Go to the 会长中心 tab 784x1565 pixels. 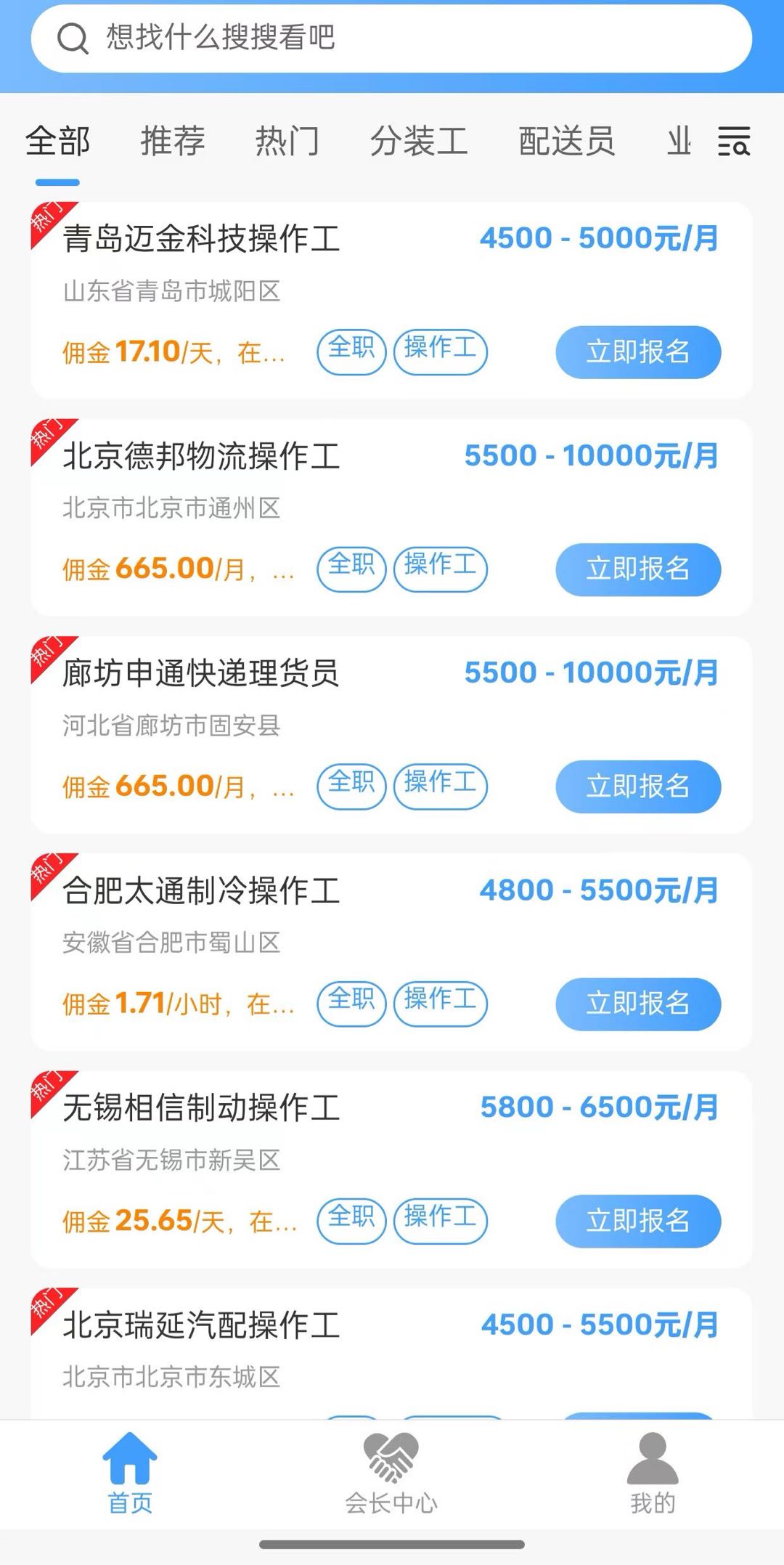coord(391,1473)
